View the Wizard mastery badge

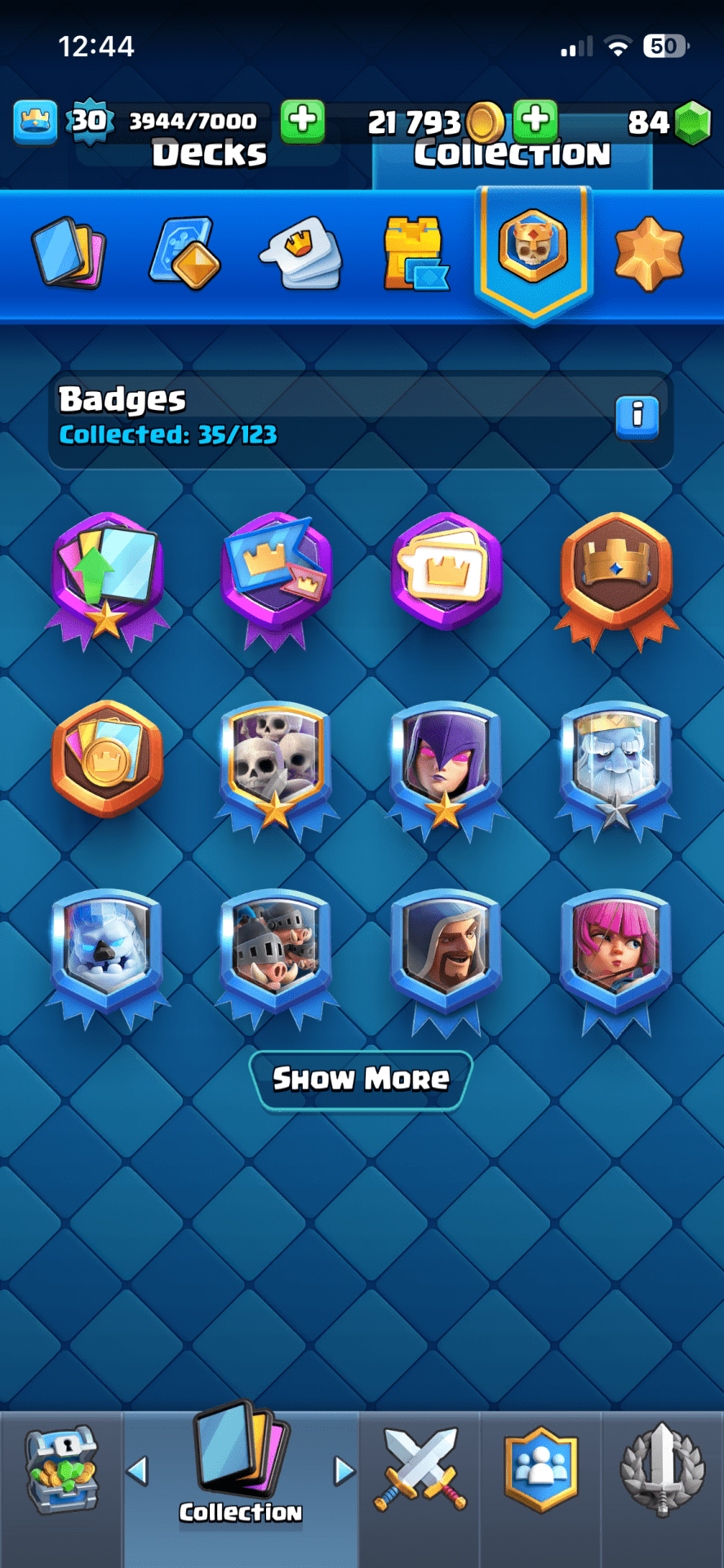445,951
